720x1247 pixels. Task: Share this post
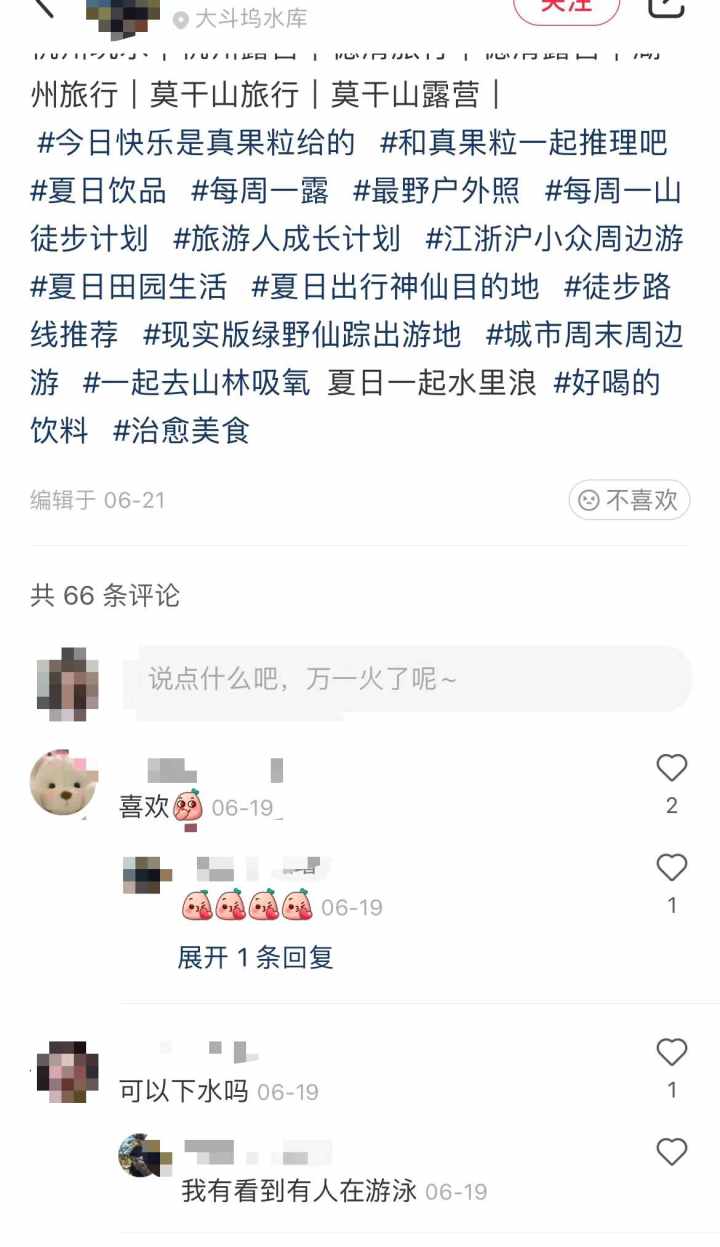pos(666,8)
